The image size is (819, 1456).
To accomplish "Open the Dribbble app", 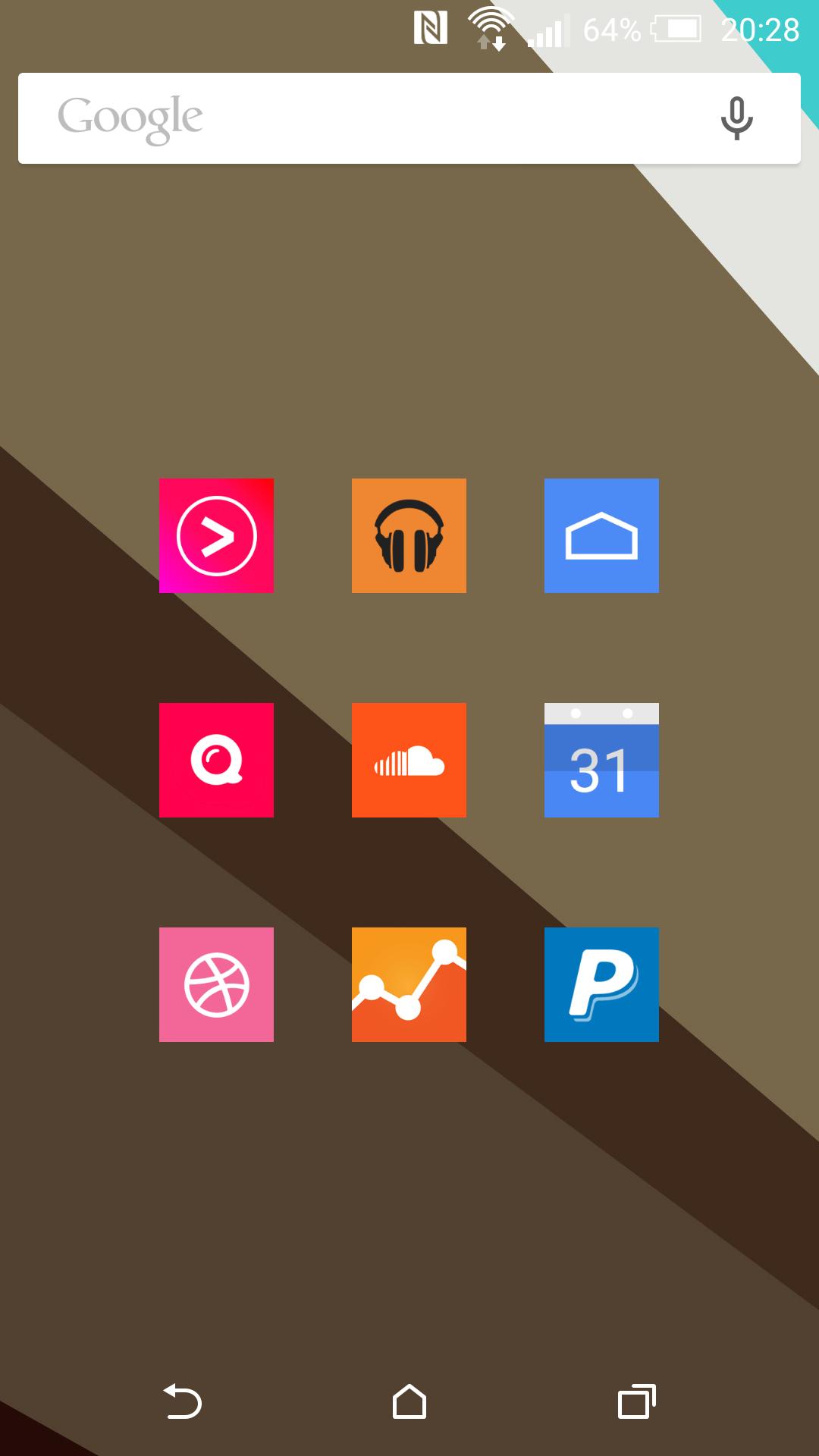I will [217, 985].
